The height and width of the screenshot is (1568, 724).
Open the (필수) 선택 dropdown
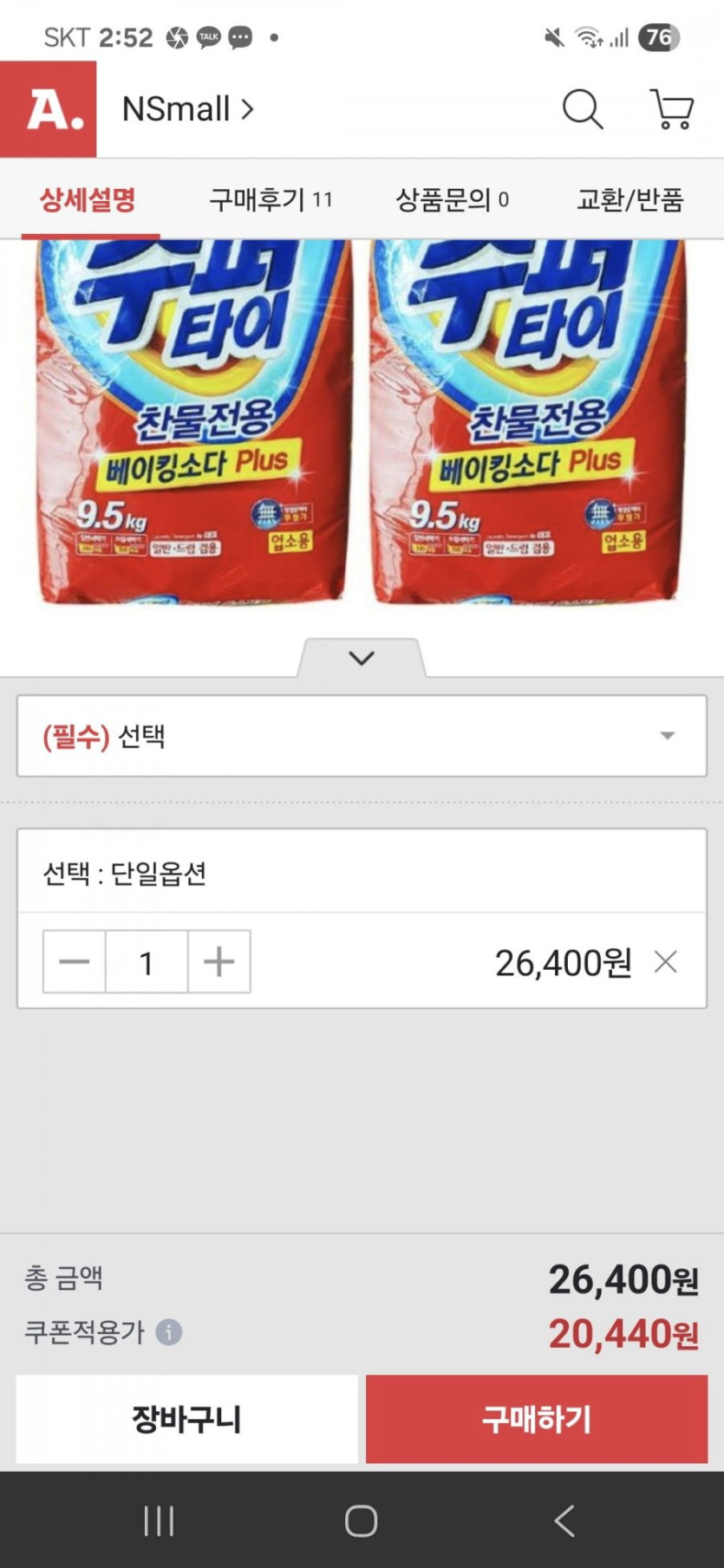click(362, 736)
